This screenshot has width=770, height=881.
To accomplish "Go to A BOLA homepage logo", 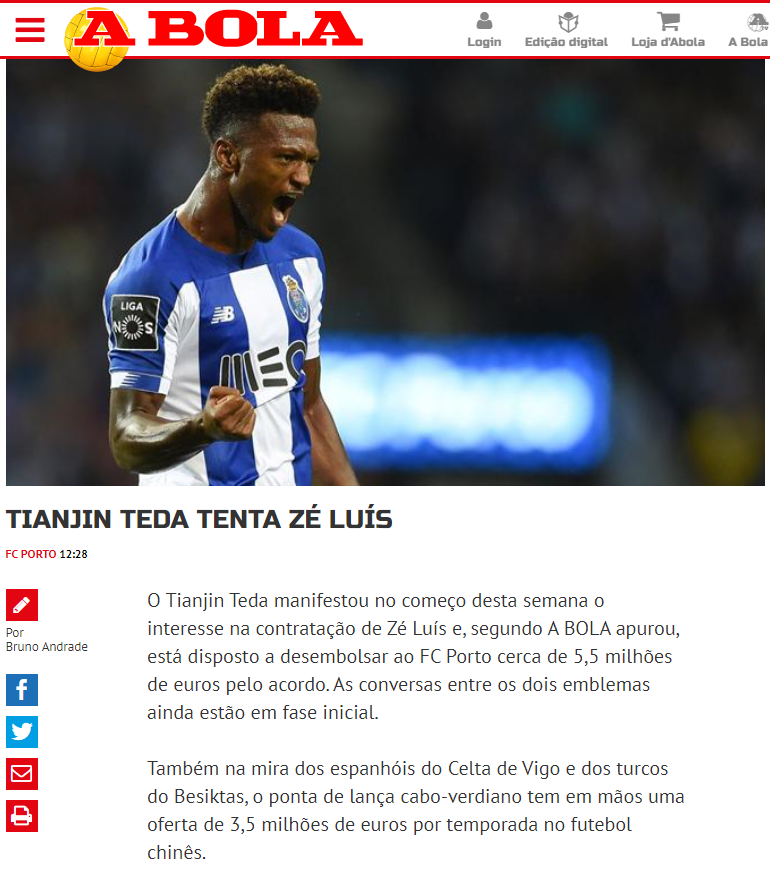I will [x=215, y=32].
